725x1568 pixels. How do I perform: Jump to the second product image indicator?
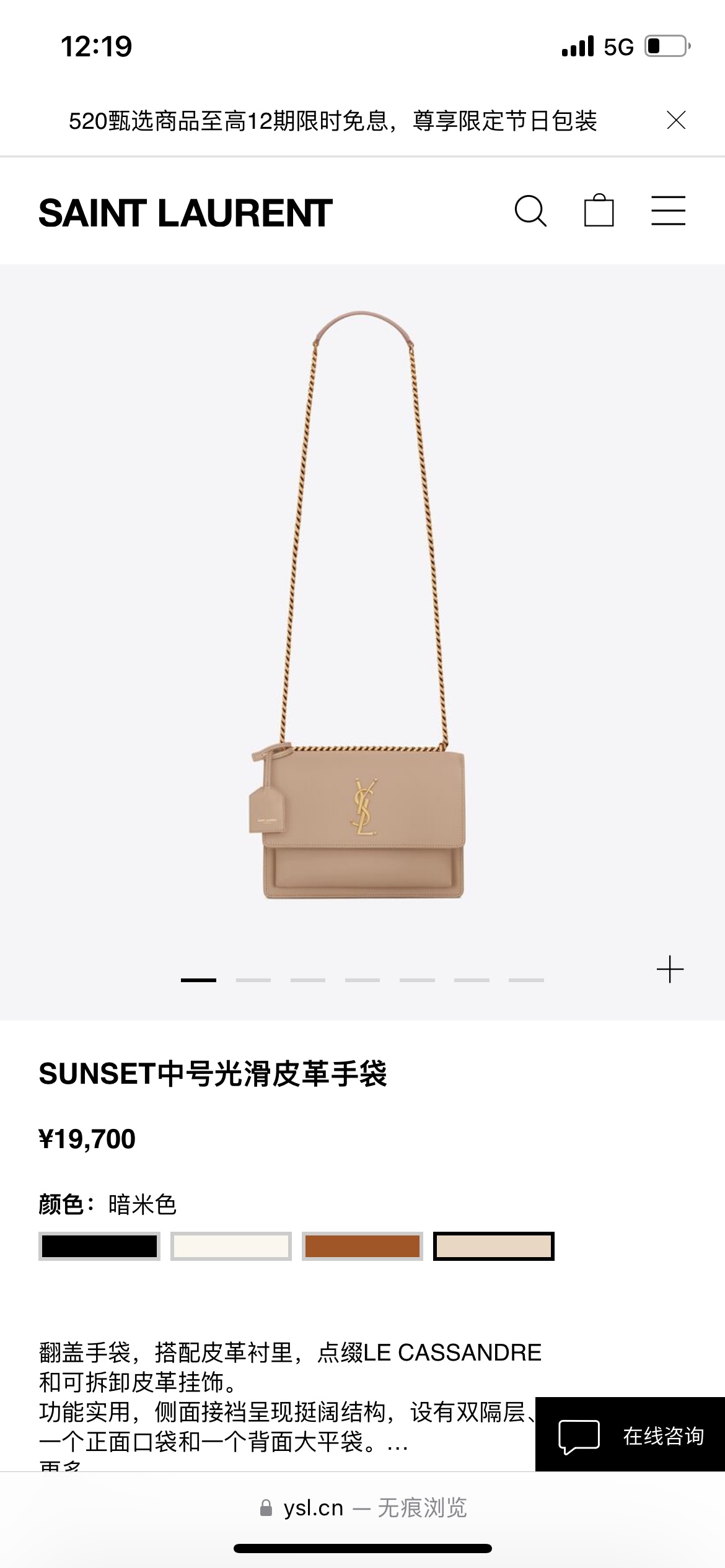coord(253,980)
